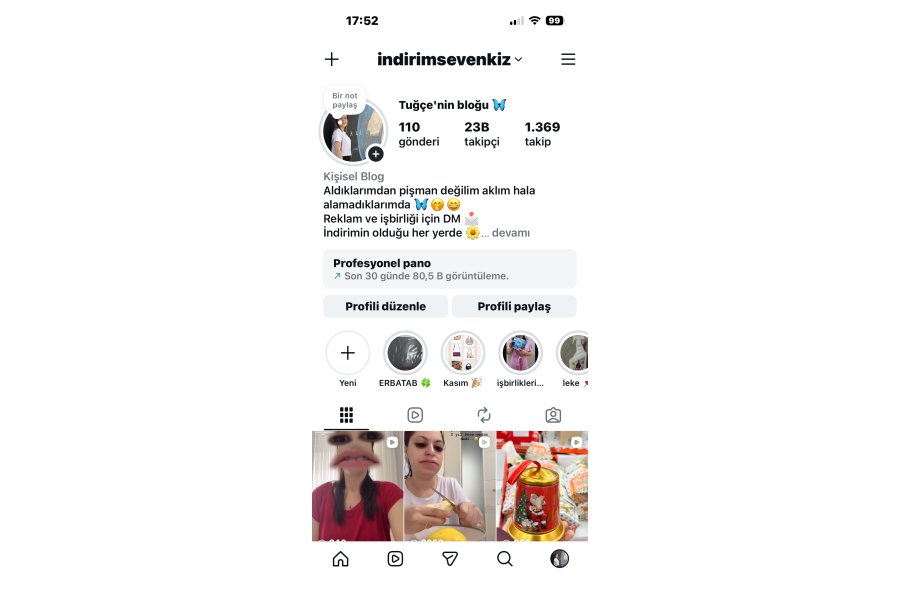Expand the bio with 'devamı'

click(x=510, y=233)
